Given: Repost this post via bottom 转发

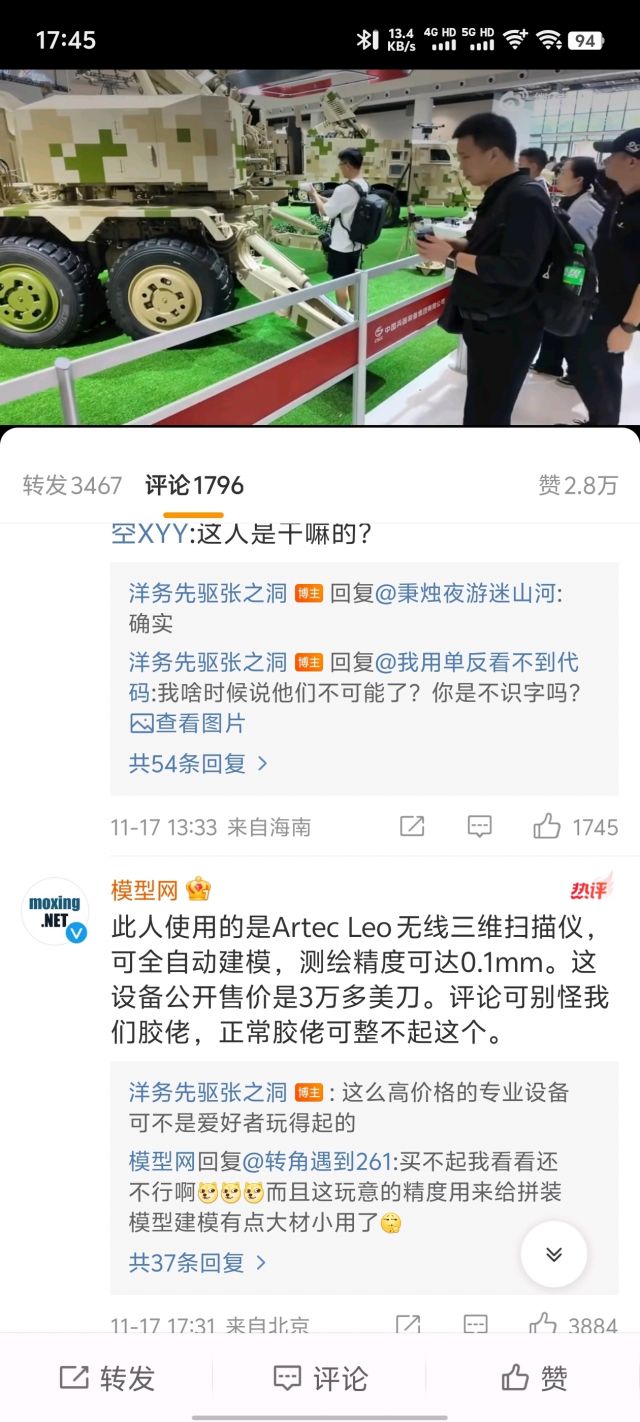Looking at the screenshot, I should click(107, 1379).
